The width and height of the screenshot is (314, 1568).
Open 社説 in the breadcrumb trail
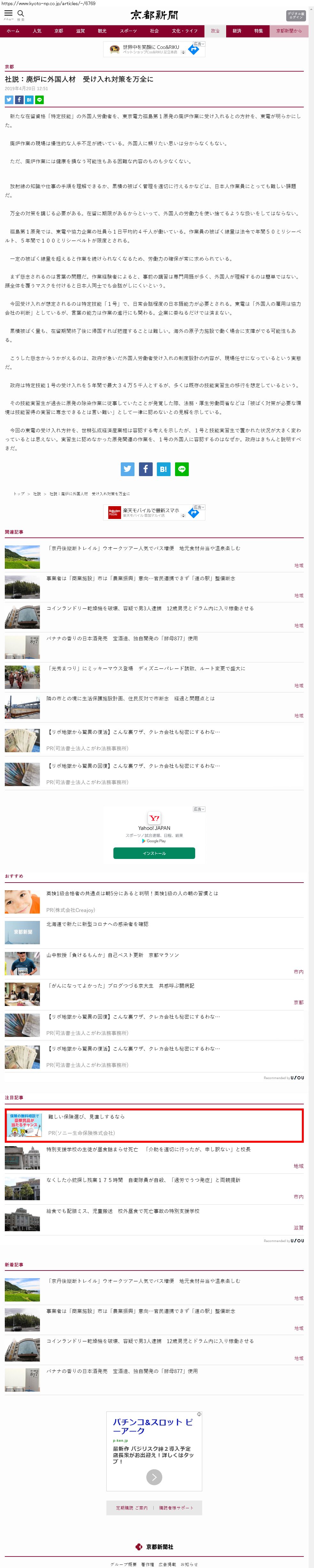coord(37,494)
